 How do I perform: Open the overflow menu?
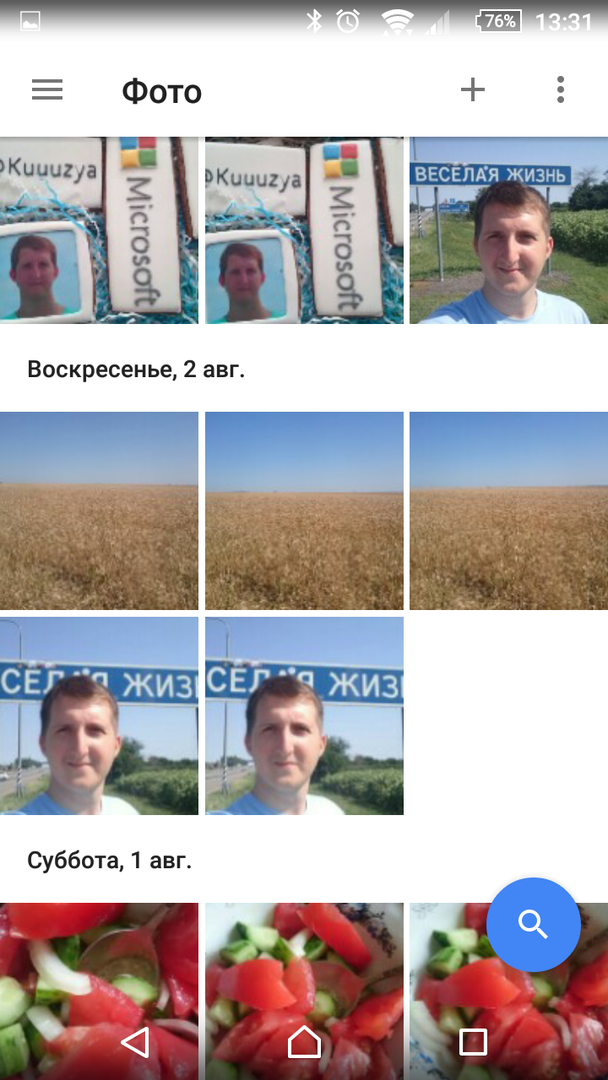pos(560,90)
